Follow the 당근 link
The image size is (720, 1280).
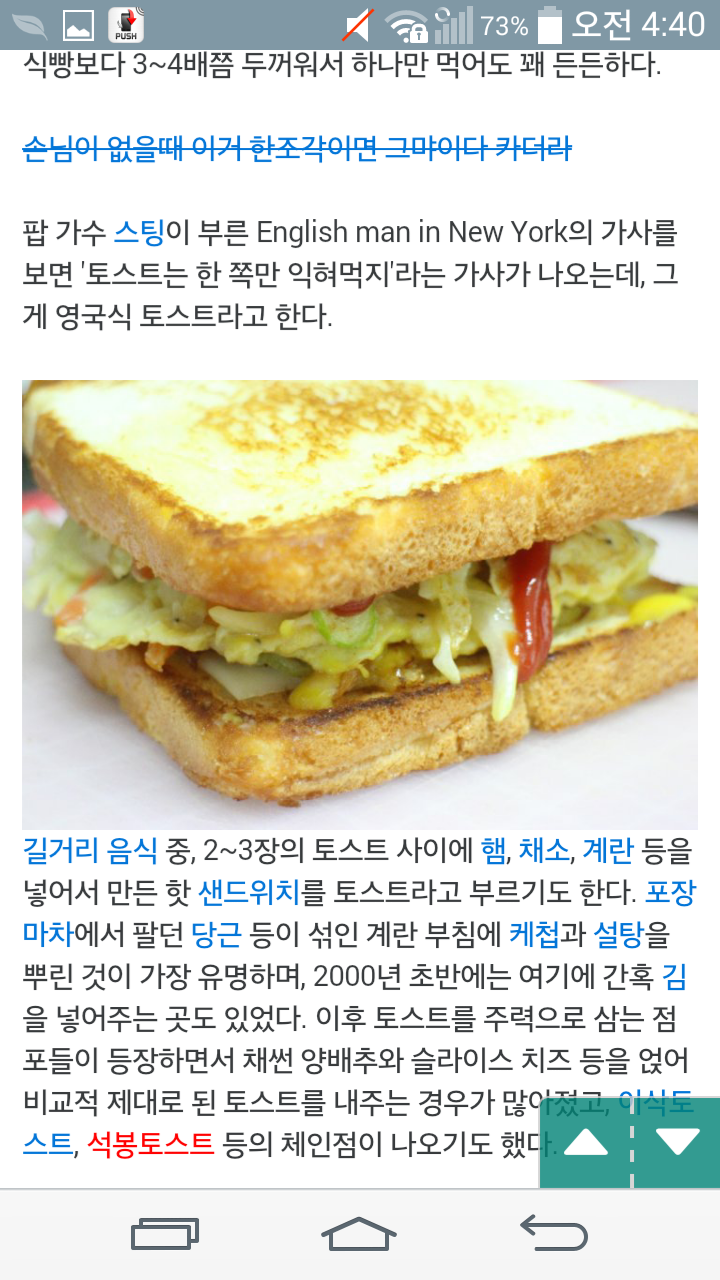(217, 936)
